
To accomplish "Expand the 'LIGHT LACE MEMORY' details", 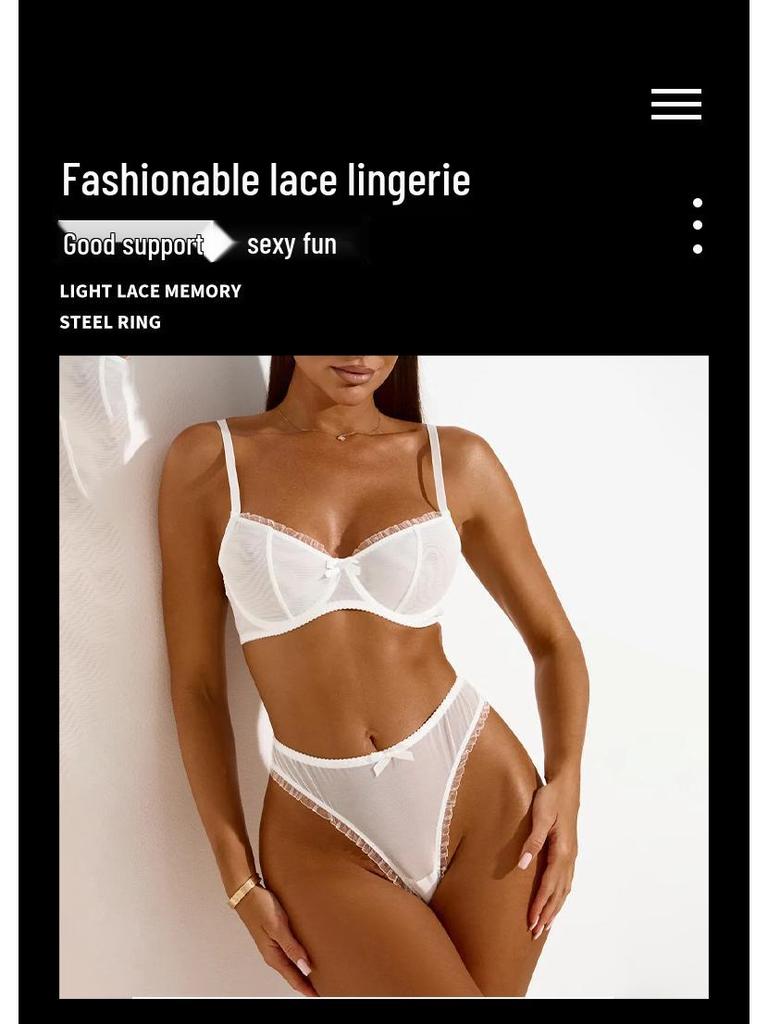I will pos(151,291).
